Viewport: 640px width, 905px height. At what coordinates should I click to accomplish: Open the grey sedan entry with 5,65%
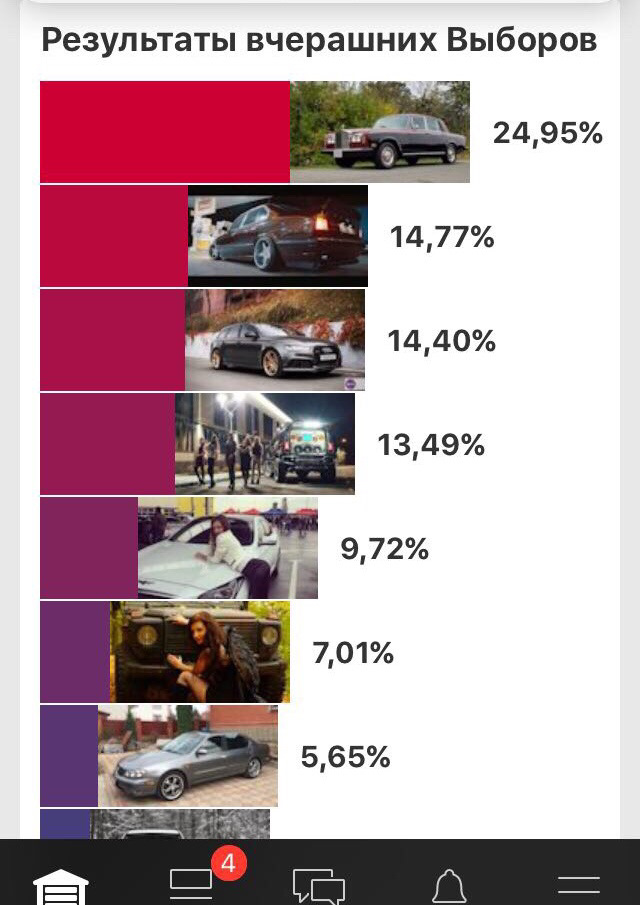(187, 756)
